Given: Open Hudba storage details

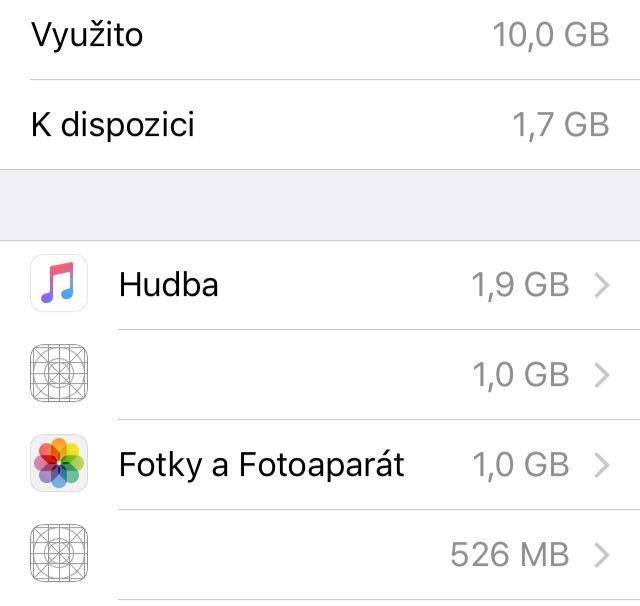Looking at the screenshot, I should (320, 285).
